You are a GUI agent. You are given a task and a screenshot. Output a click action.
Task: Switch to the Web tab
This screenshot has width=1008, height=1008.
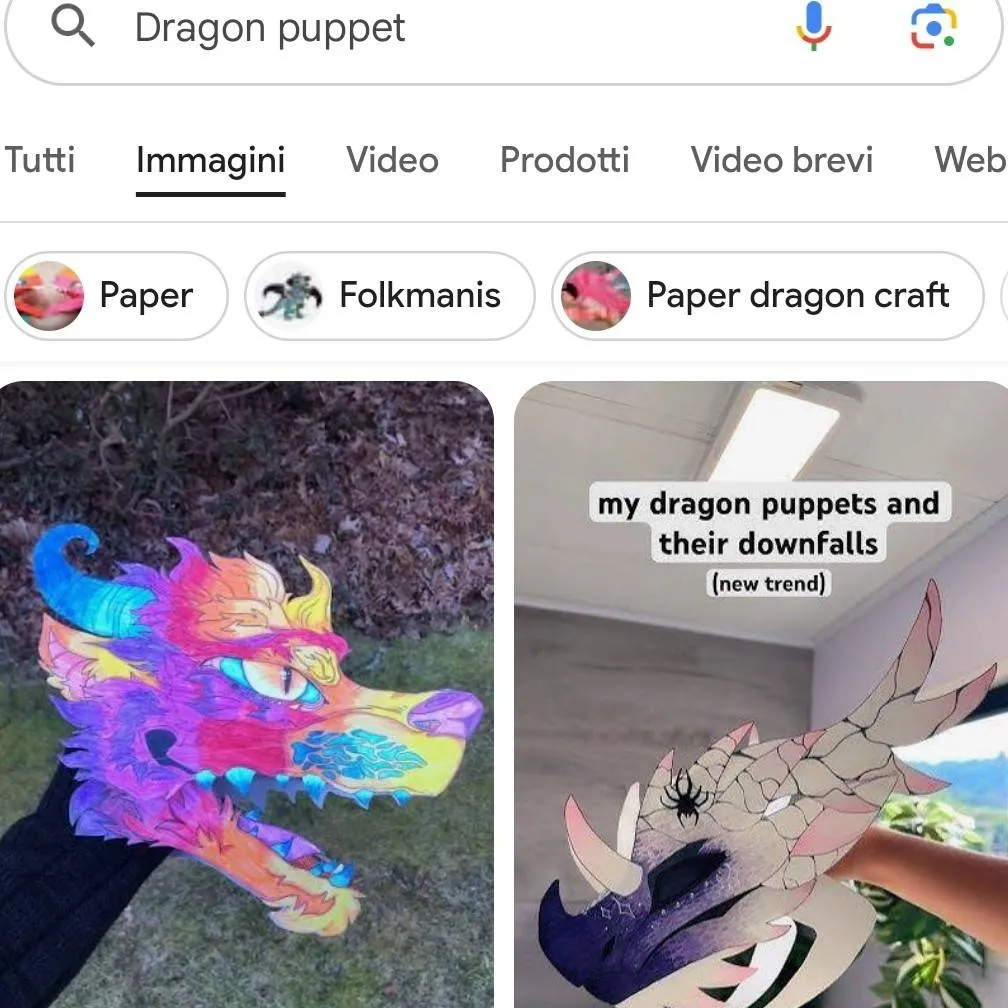968,160
